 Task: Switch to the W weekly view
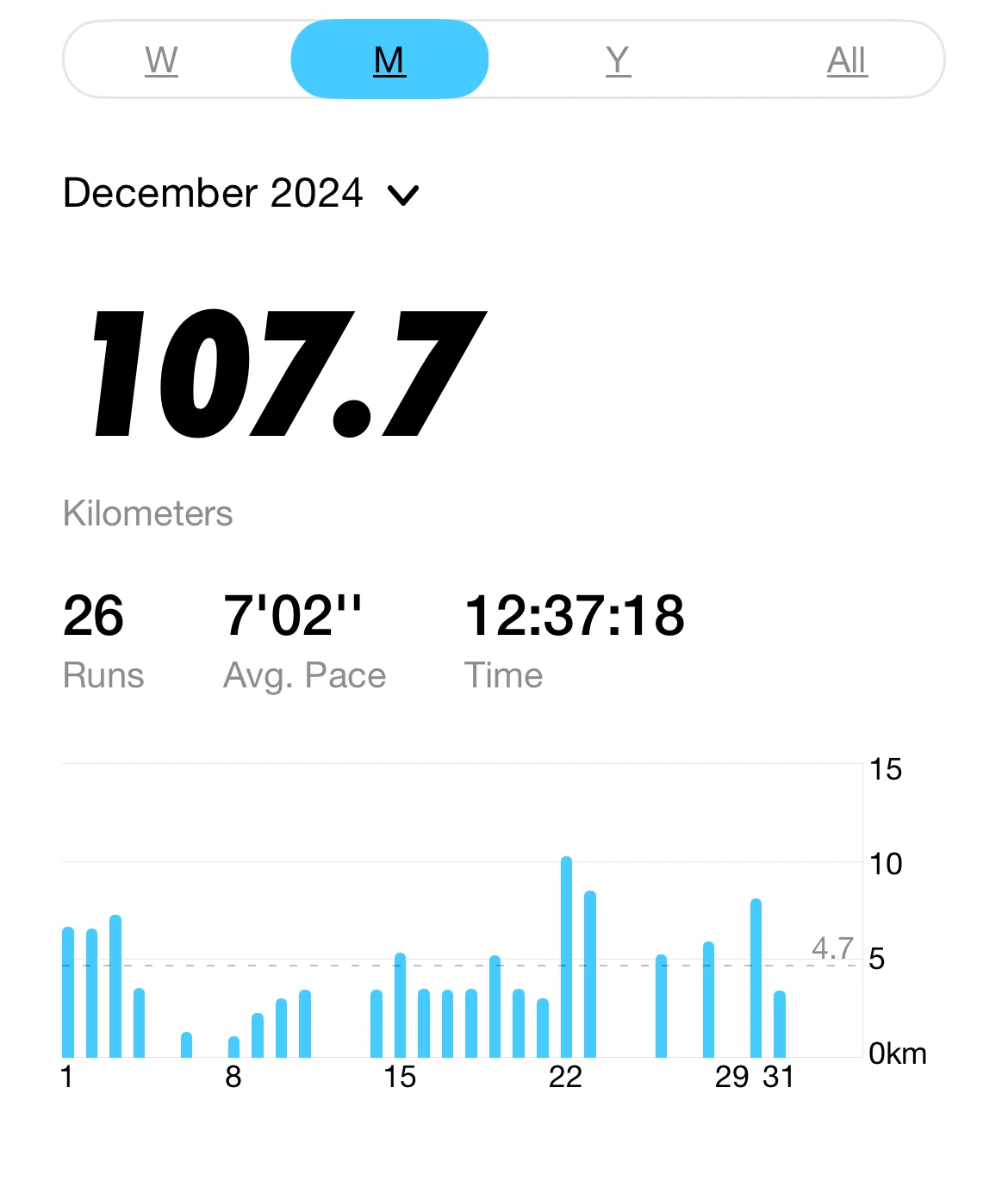click(161, 60)
